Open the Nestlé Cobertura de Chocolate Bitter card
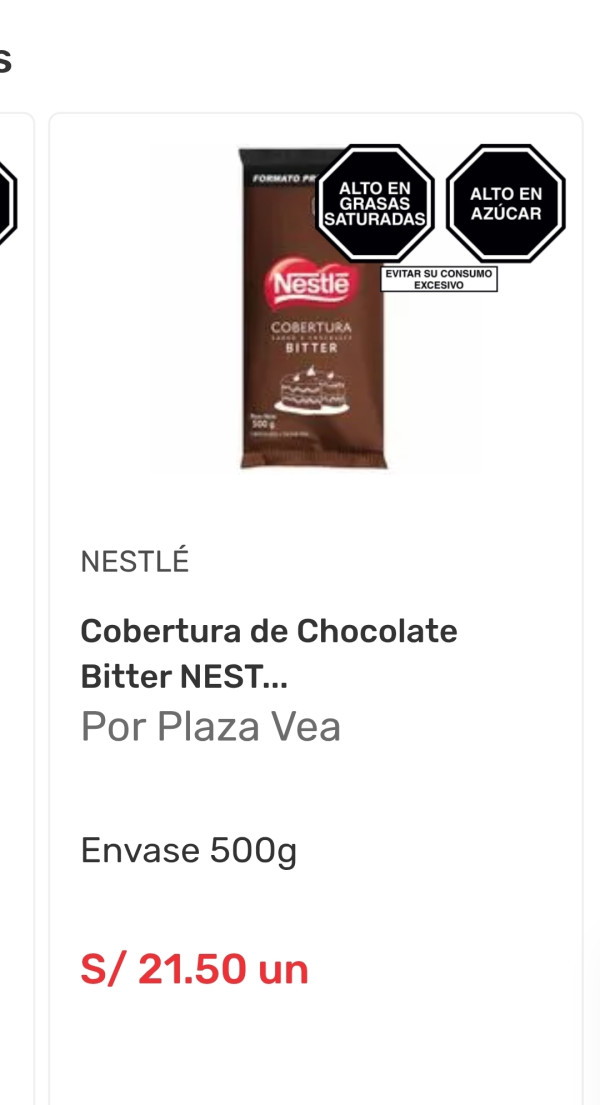The width and height of the screenshot is (600, 1105). point(268,653)
